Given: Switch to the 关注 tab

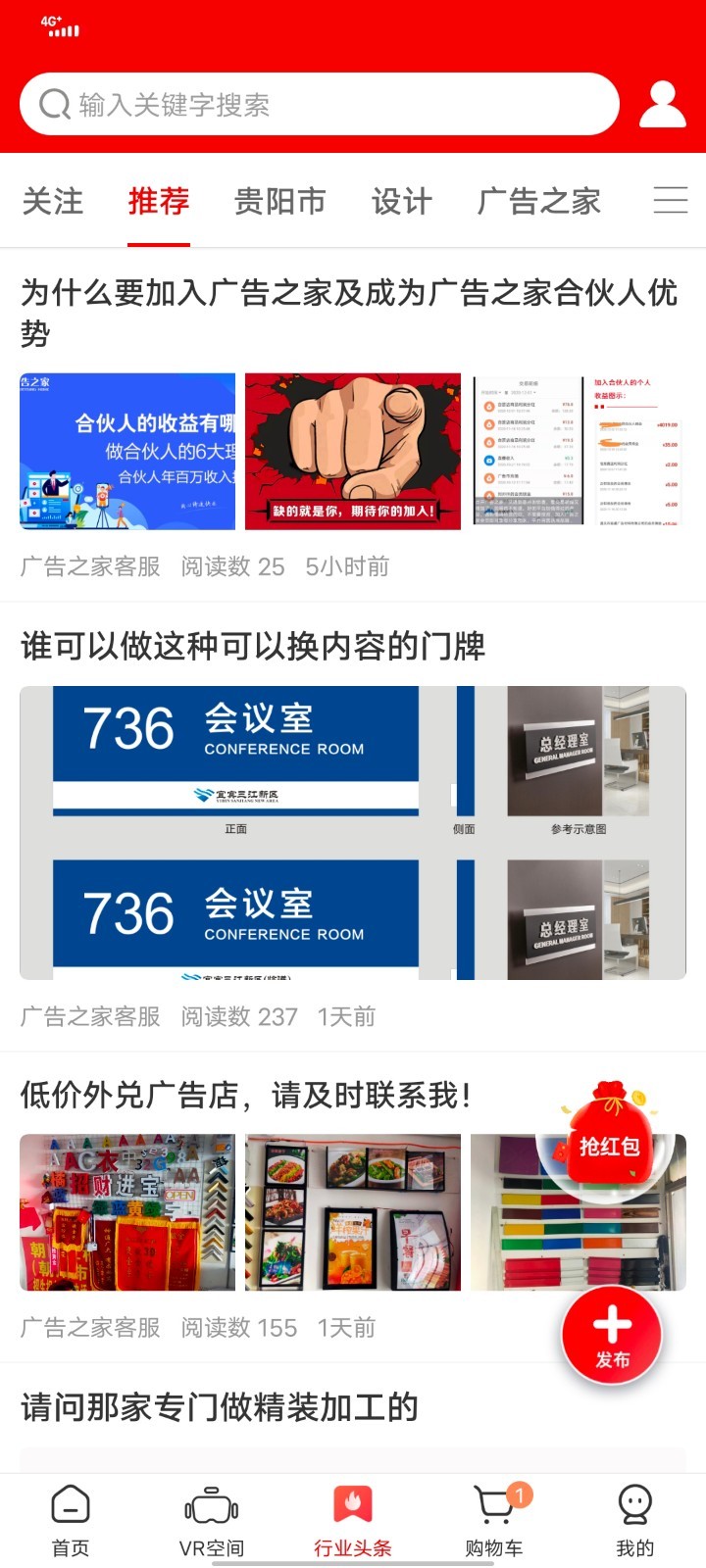Looking at the screenshot, I should pyautogui.click(x=53, y=202).
